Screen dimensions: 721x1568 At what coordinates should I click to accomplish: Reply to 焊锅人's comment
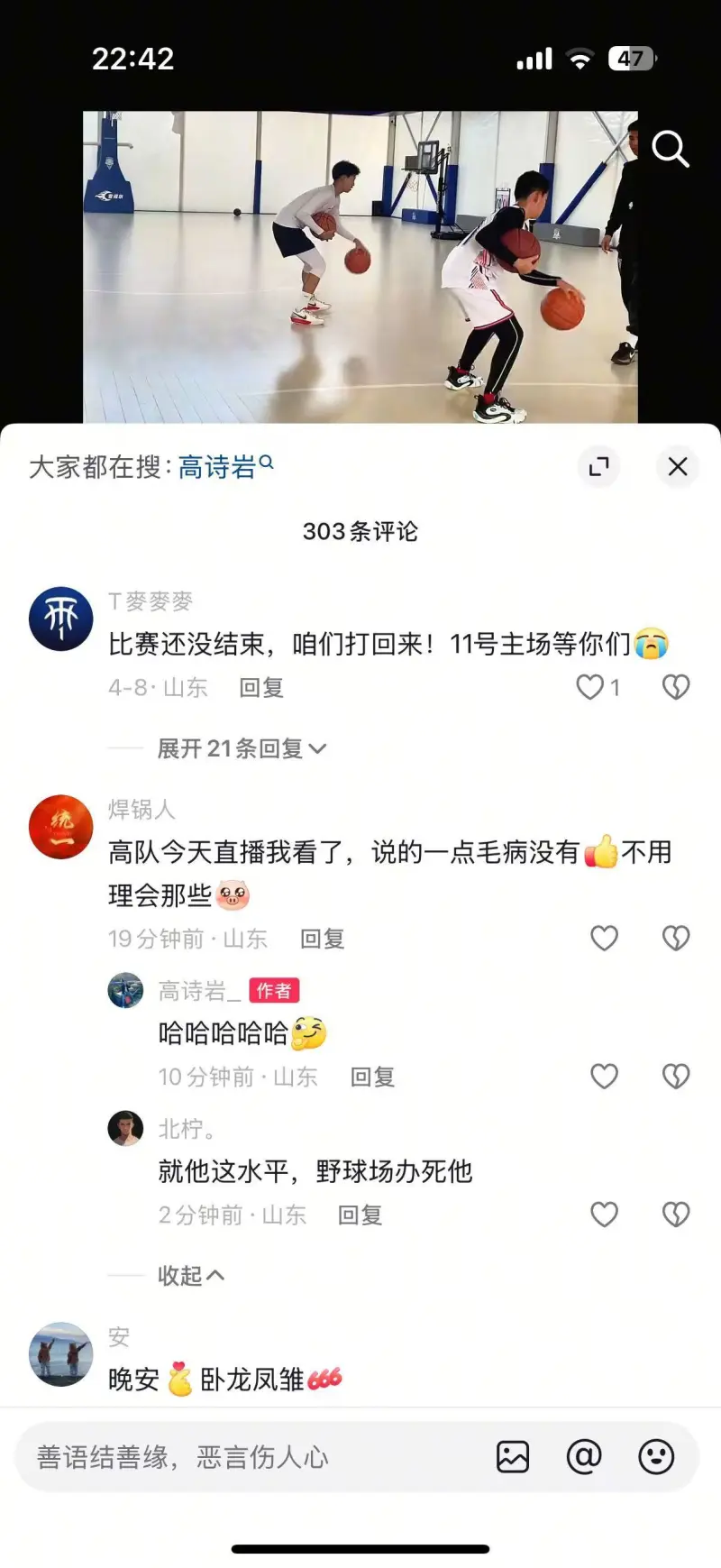point(322,940)
